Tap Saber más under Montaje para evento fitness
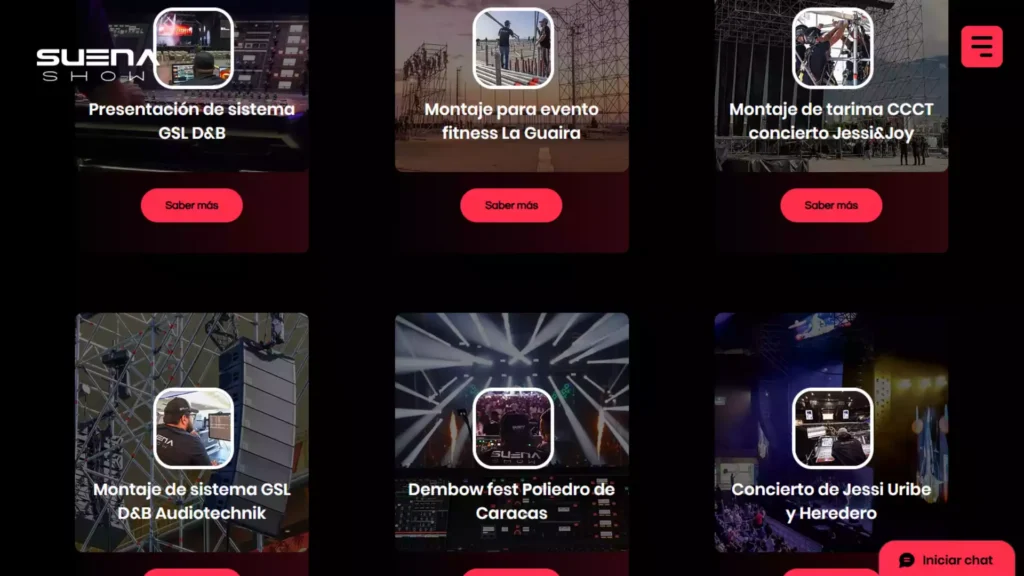Viewport: 1024px width, 576px height. tap(511, 205)
